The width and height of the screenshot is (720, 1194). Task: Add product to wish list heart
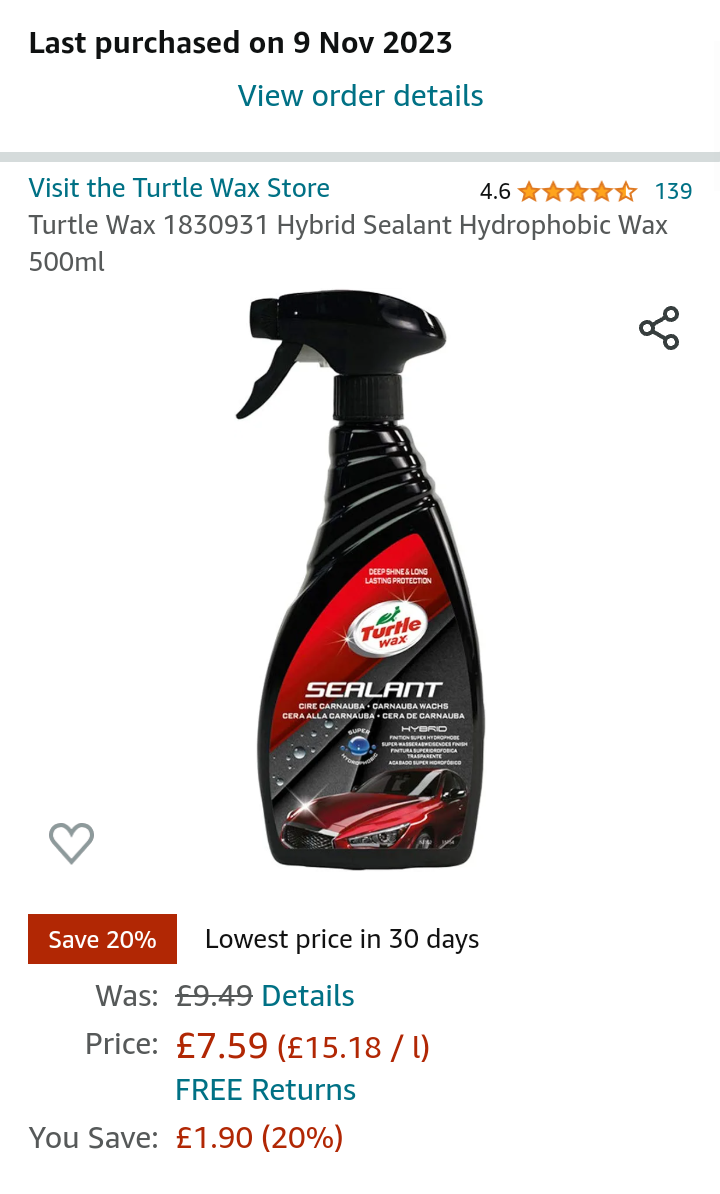[x=72, y=843]
